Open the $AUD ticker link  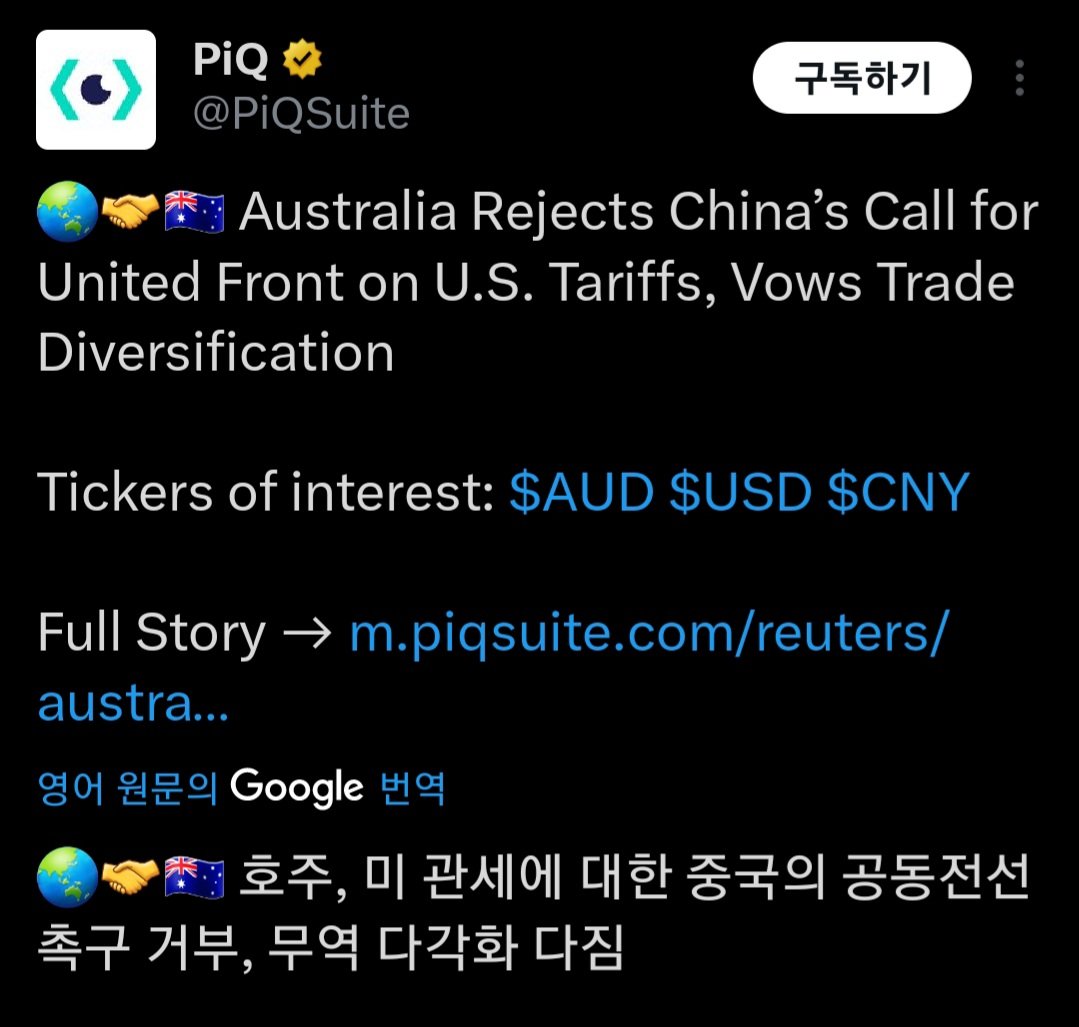(x=581, y=492)
